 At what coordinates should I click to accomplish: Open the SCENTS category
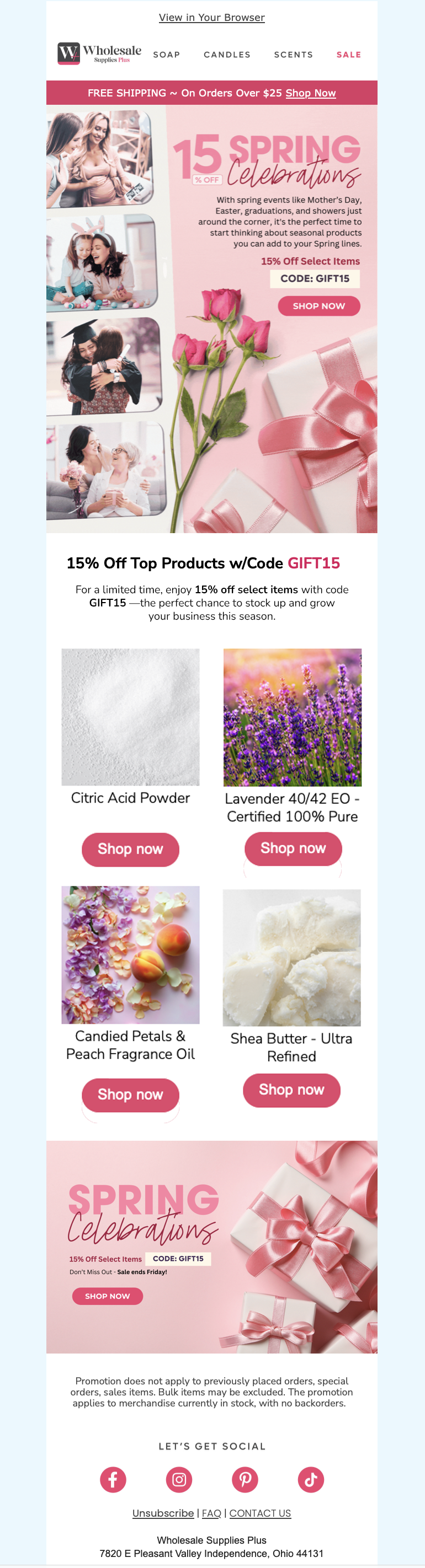coord(293,55)
